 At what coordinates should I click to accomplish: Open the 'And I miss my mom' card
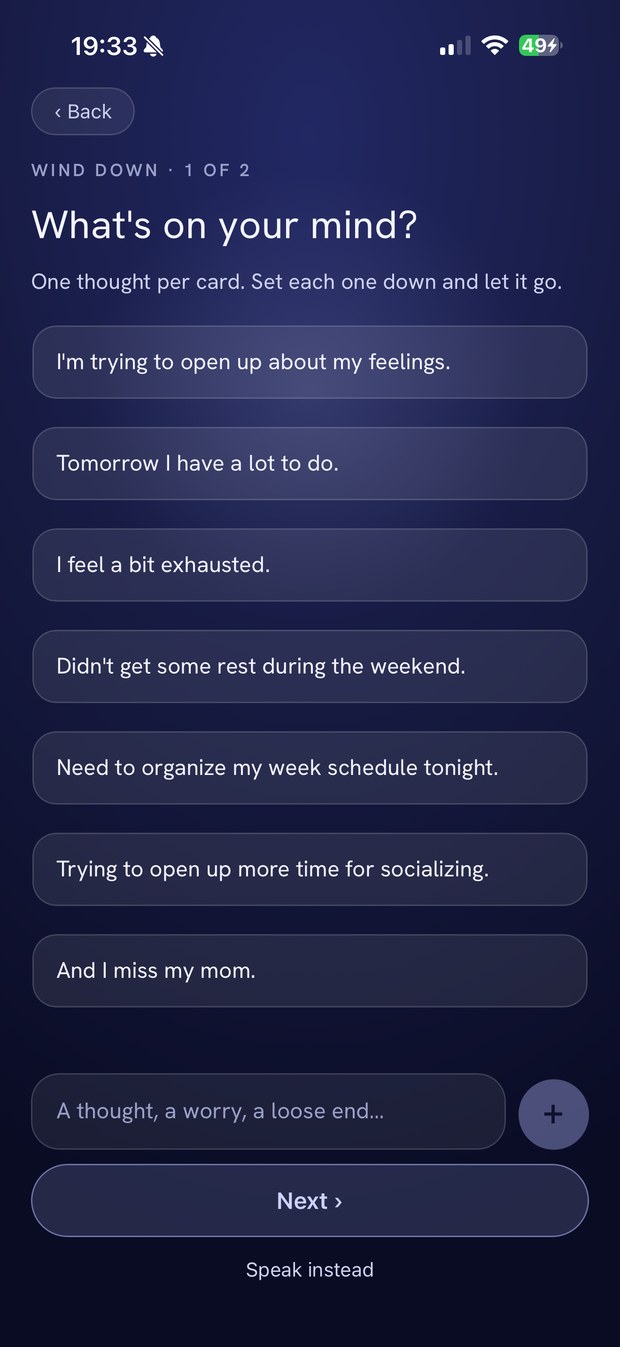(x=310, y=970)
